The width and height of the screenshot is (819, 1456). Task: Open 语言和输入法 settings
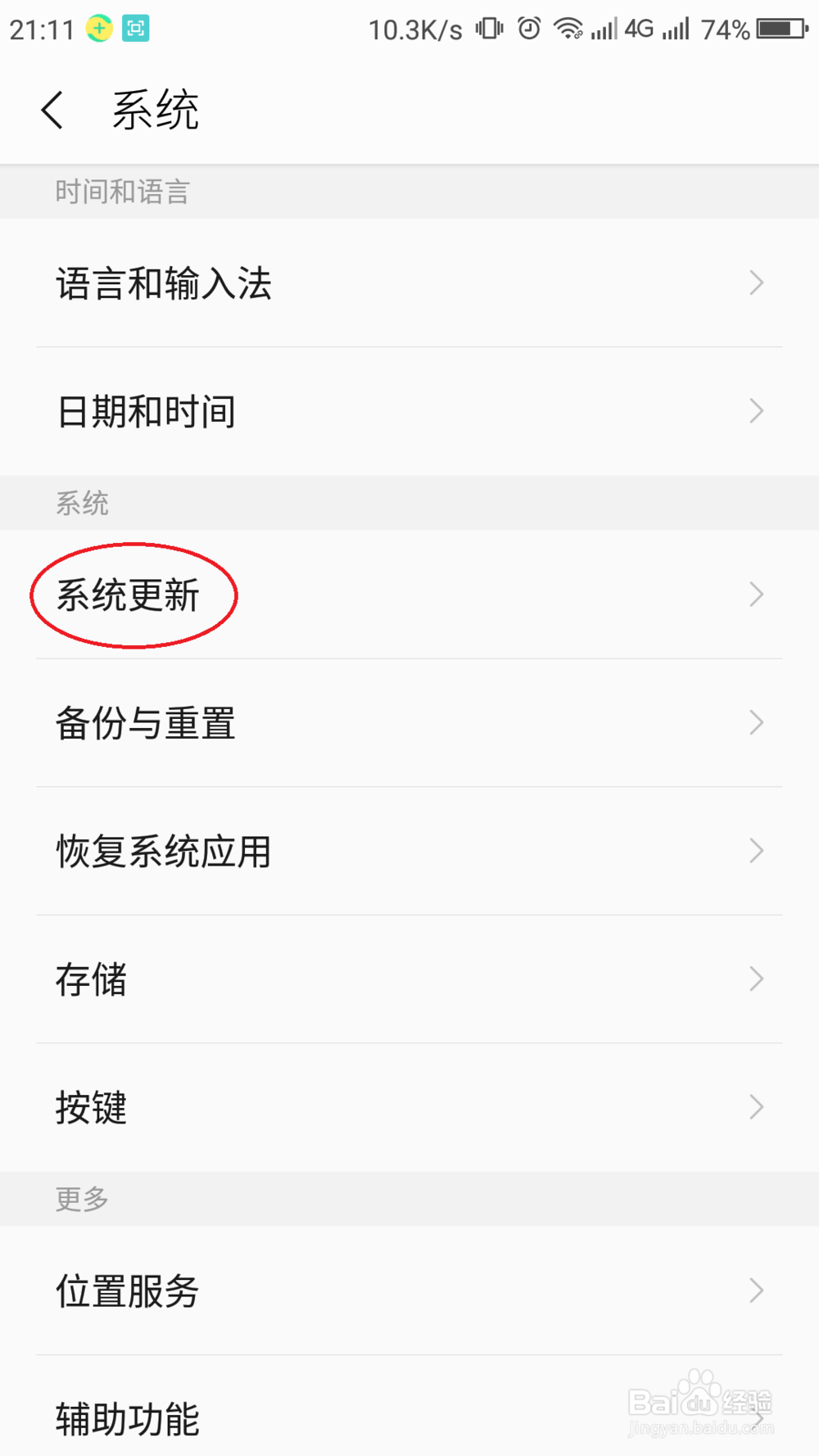164,283
